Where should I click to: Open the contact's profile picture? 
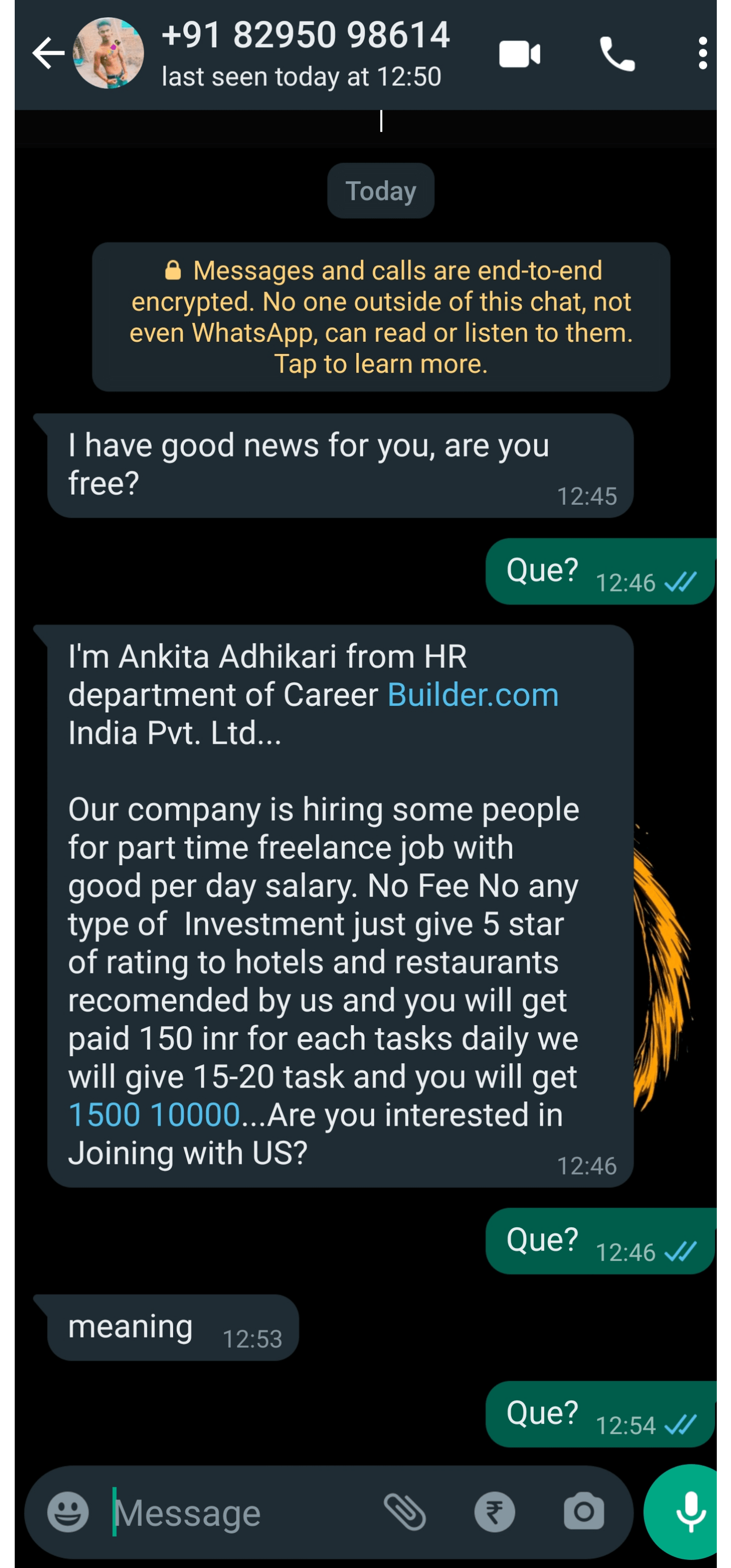tap(108, 53)
